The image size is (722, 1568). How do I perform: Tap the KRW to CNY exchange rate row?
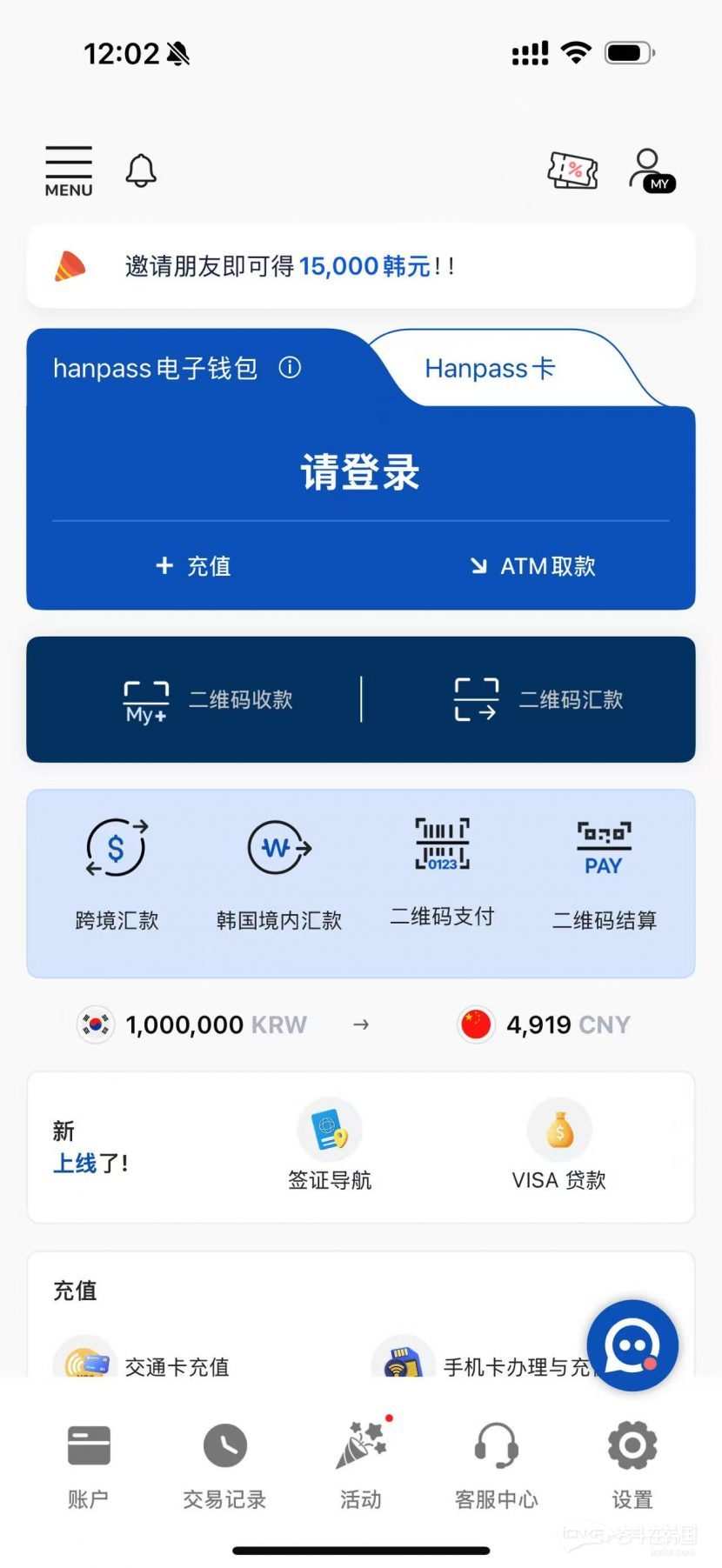(360, 1024)
